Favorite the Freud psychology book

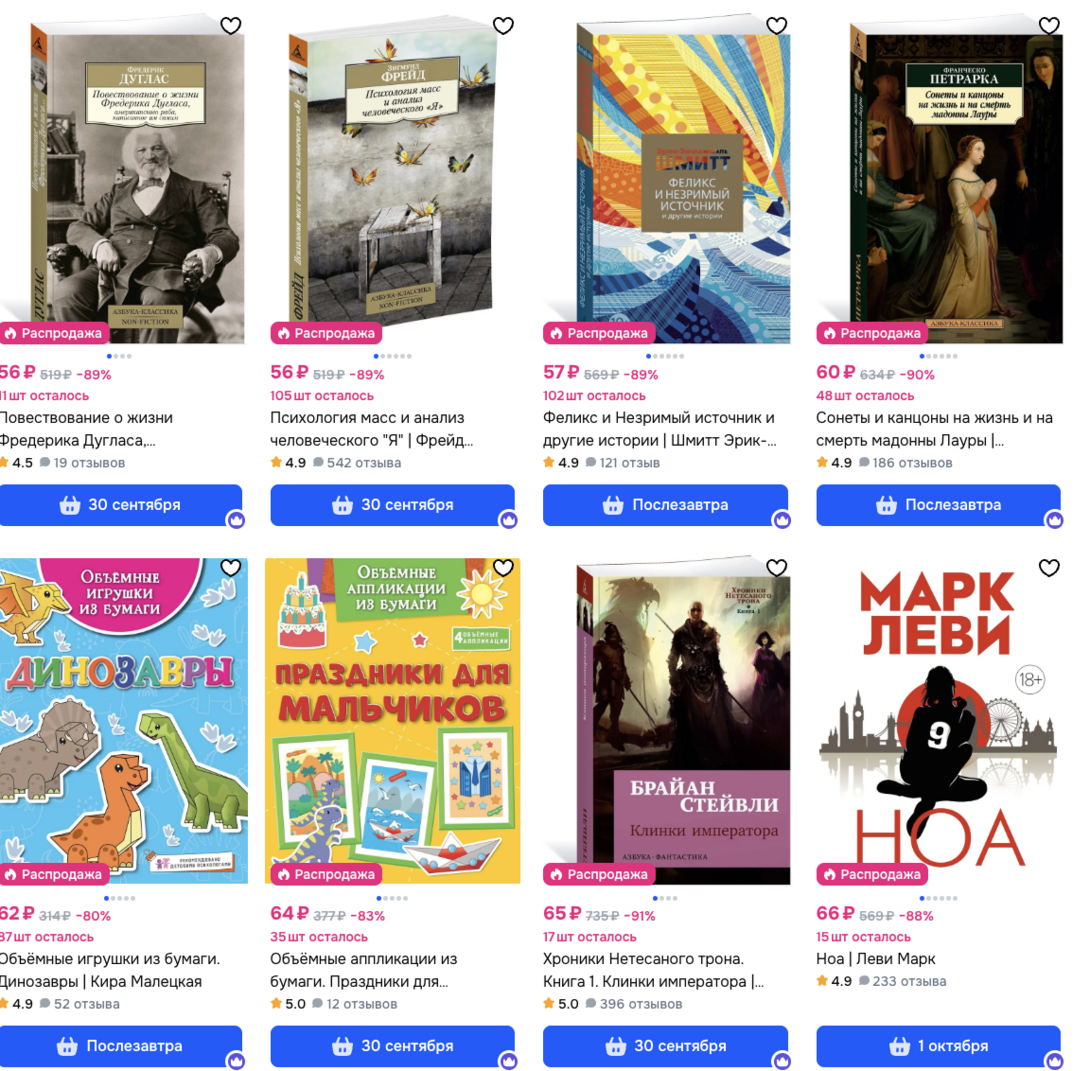[504, 26]
